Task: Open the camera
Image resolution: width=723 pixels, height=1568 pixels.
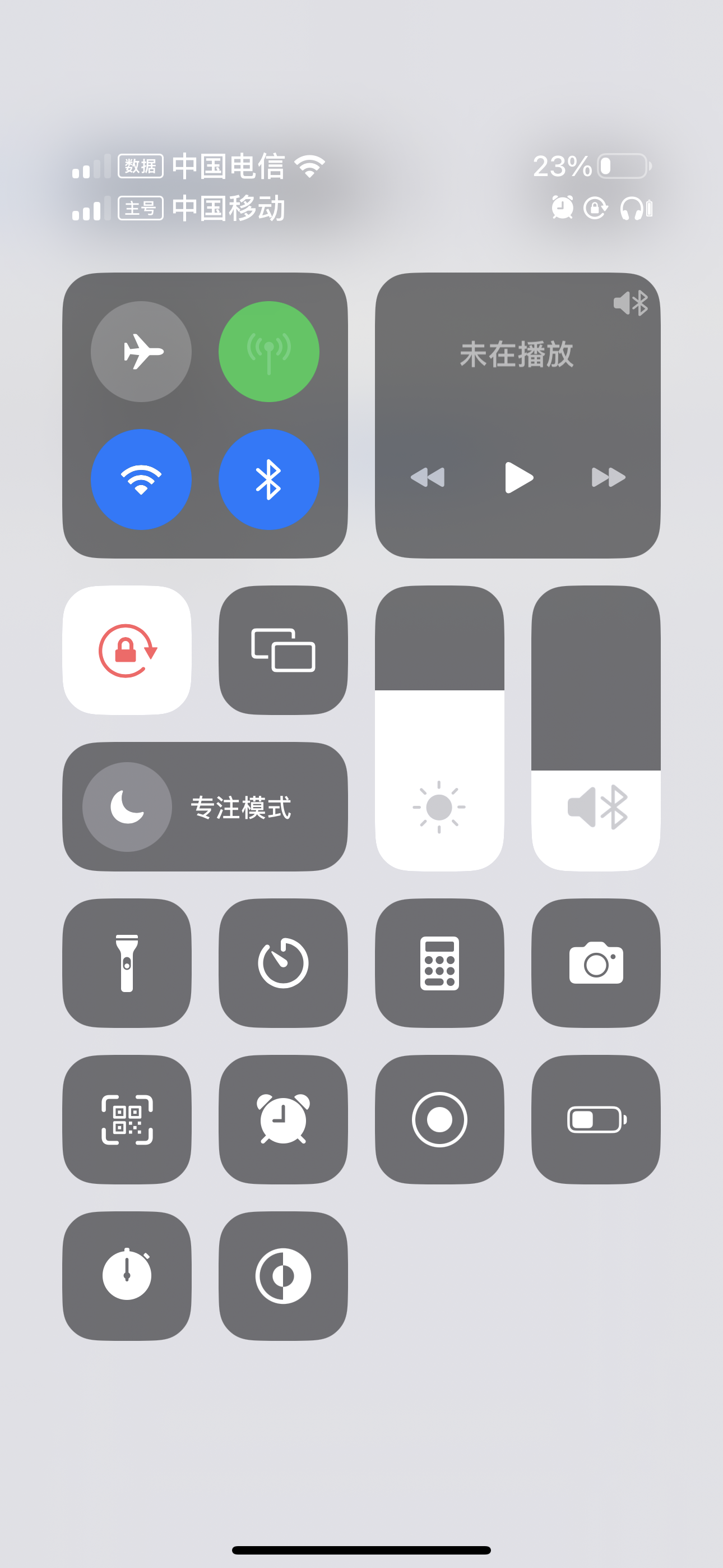Action: (596, 963)
